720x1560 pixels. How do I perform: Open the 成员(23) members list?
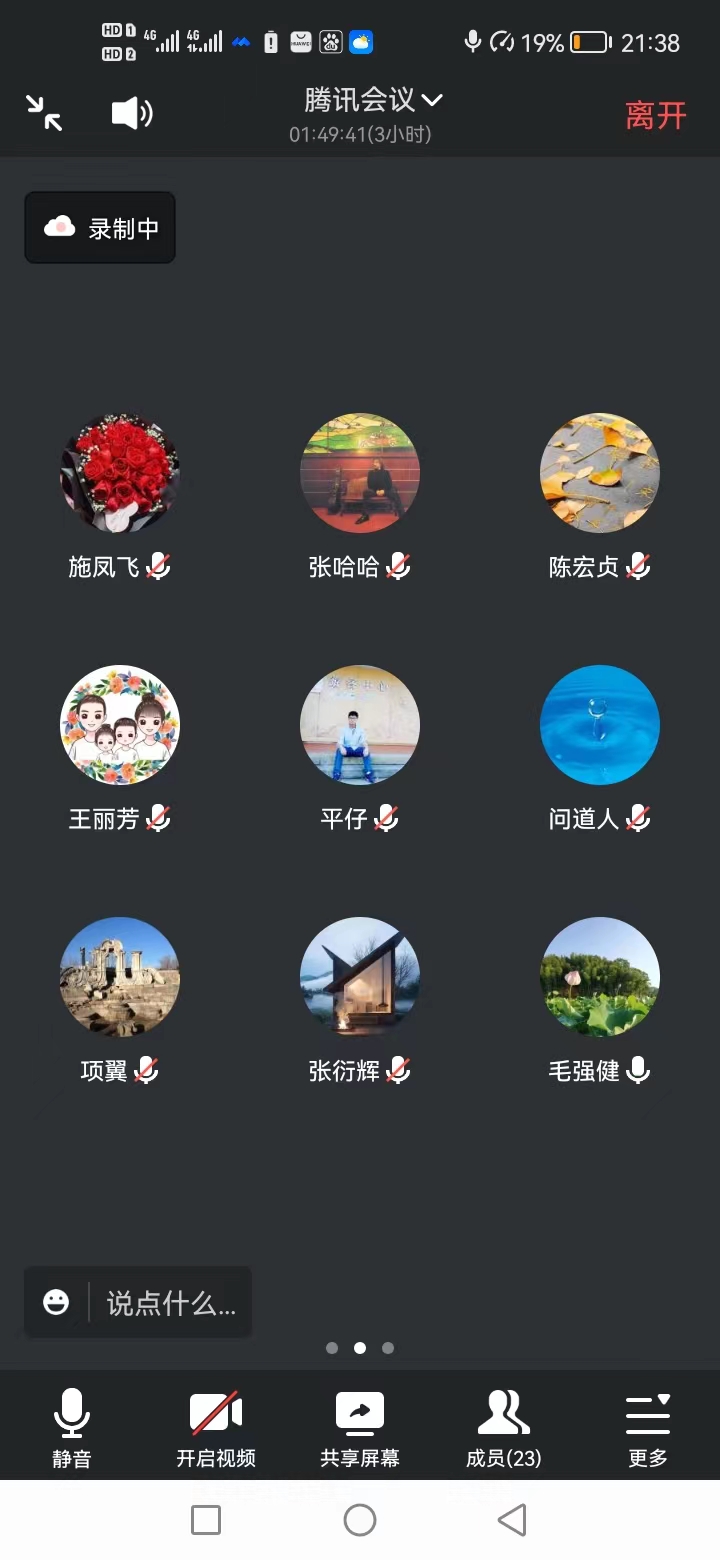[504, 1427]
